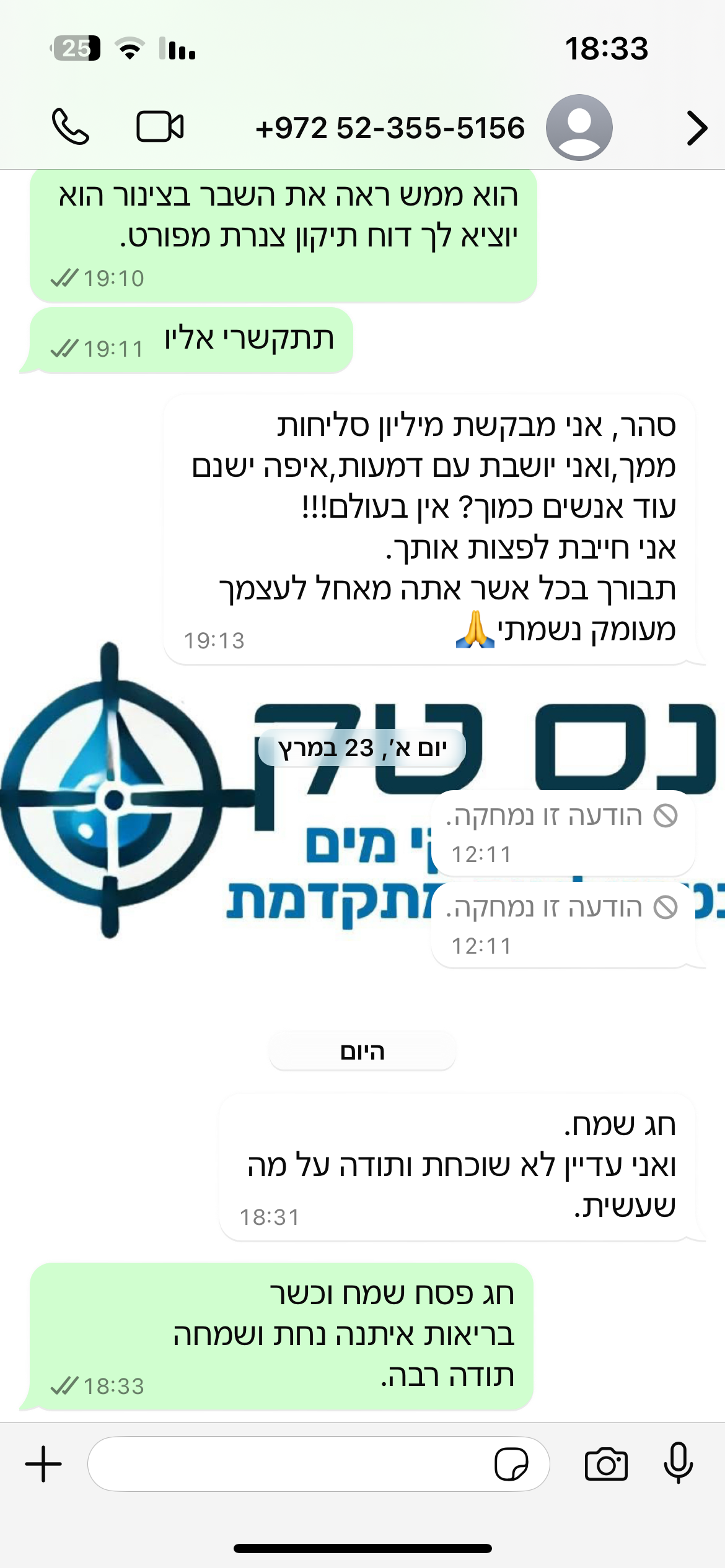Tap the microphone voice message button
The width and height of the screenshot is (725, 1568).
[x=678, y=1463]
